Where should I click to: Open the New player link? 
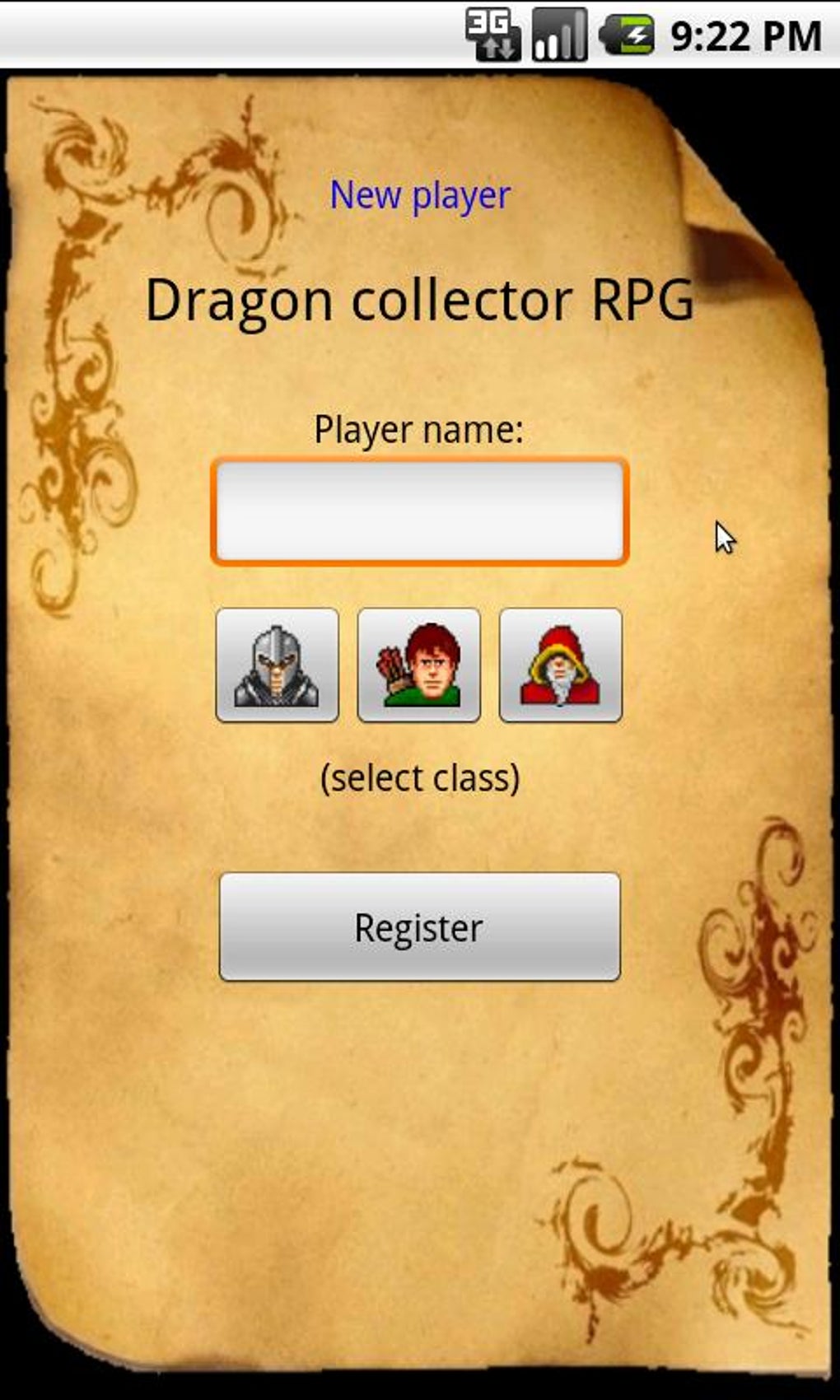[x=420, y=196]
